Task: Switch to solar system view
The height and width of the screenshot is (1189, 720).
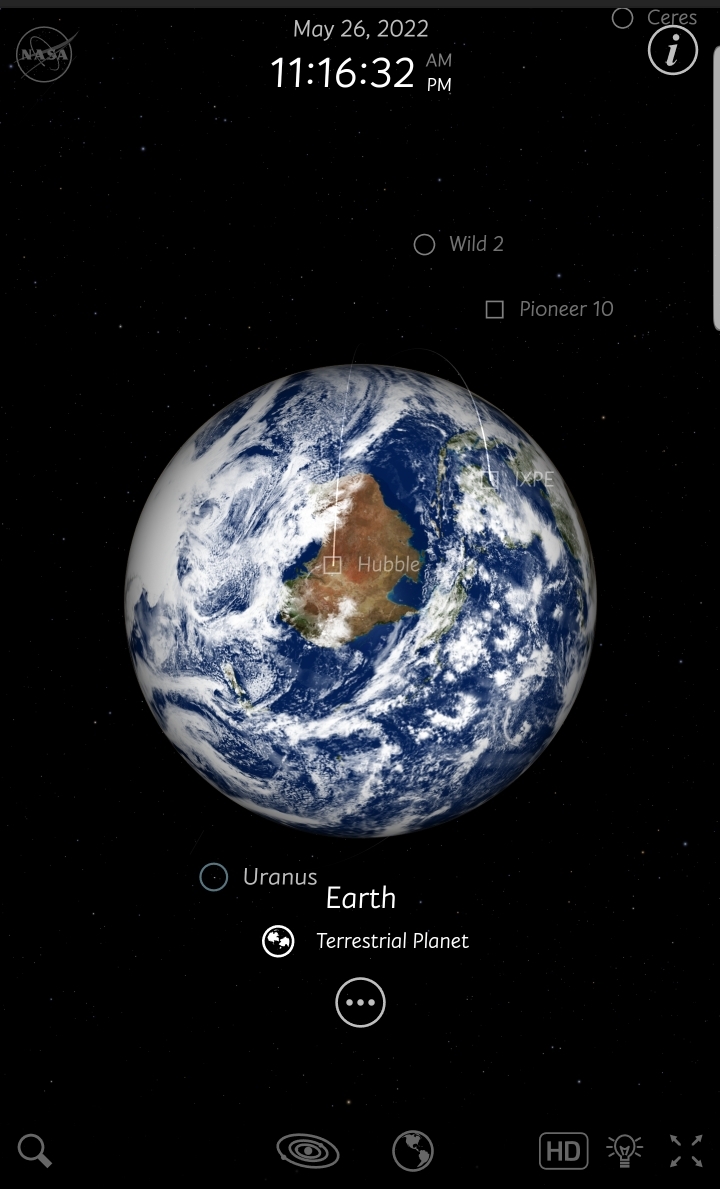Action: pos(308,1151)
